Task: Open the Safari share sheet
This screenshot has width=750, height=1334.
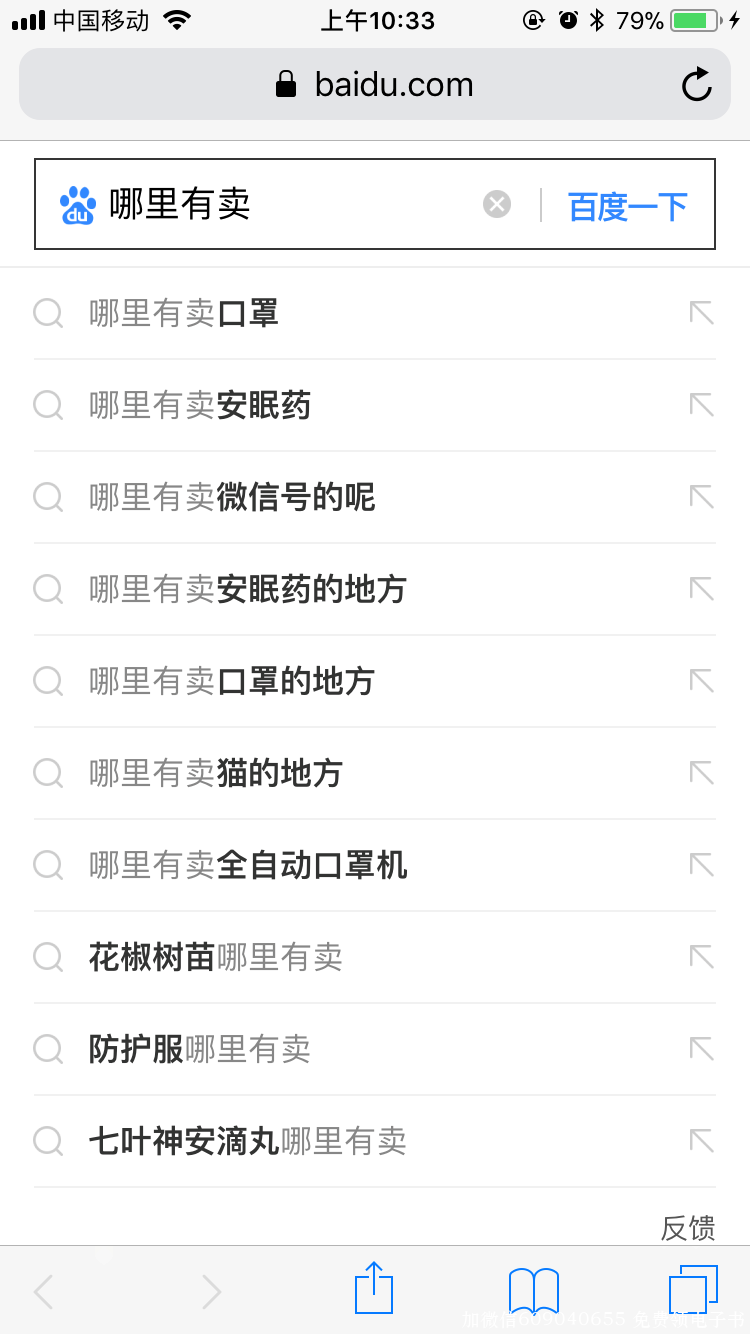Action: (374, 1288)
